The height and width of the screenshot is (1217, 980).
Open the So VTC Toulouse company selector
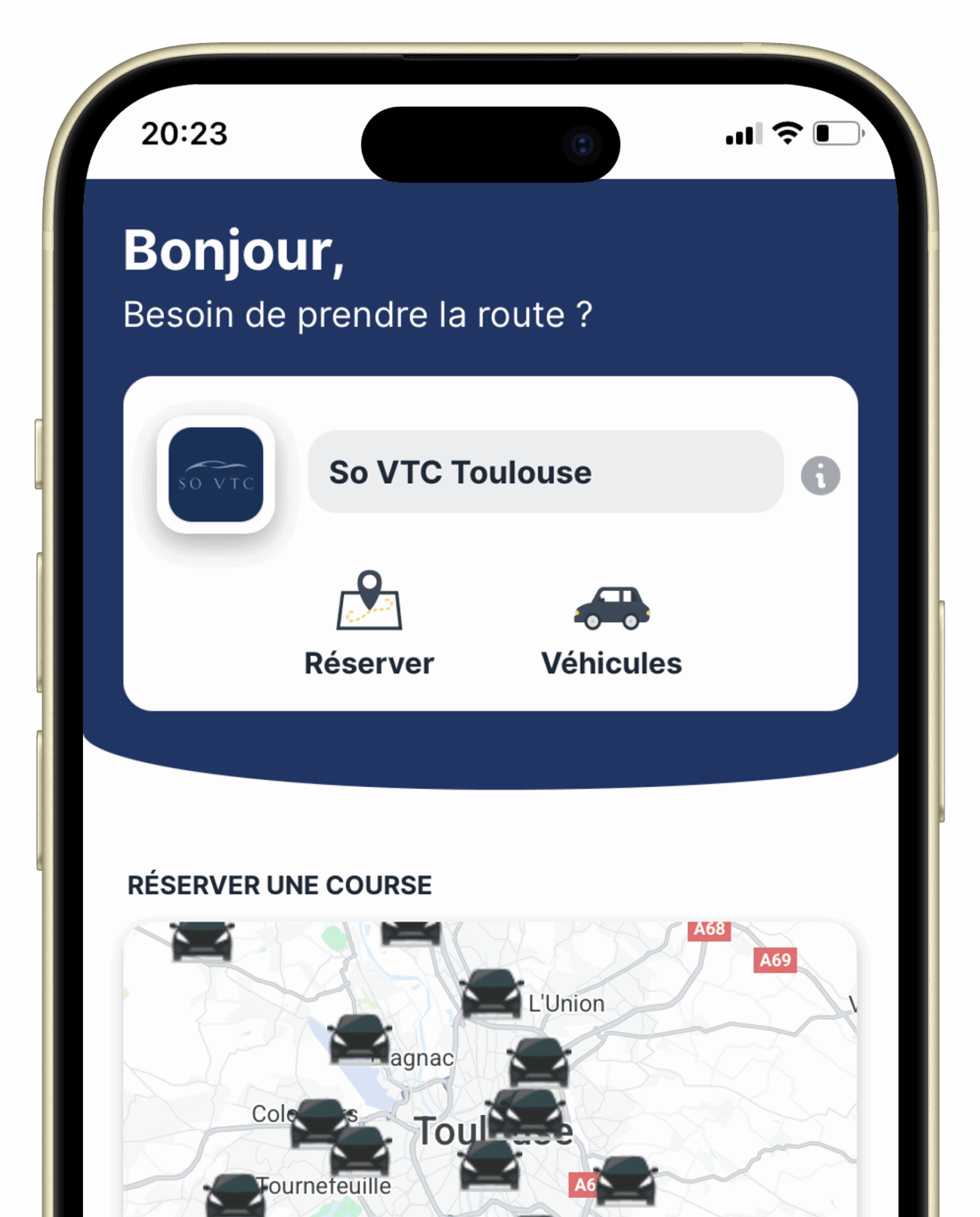pyautogui.click(x=545, y=472)
